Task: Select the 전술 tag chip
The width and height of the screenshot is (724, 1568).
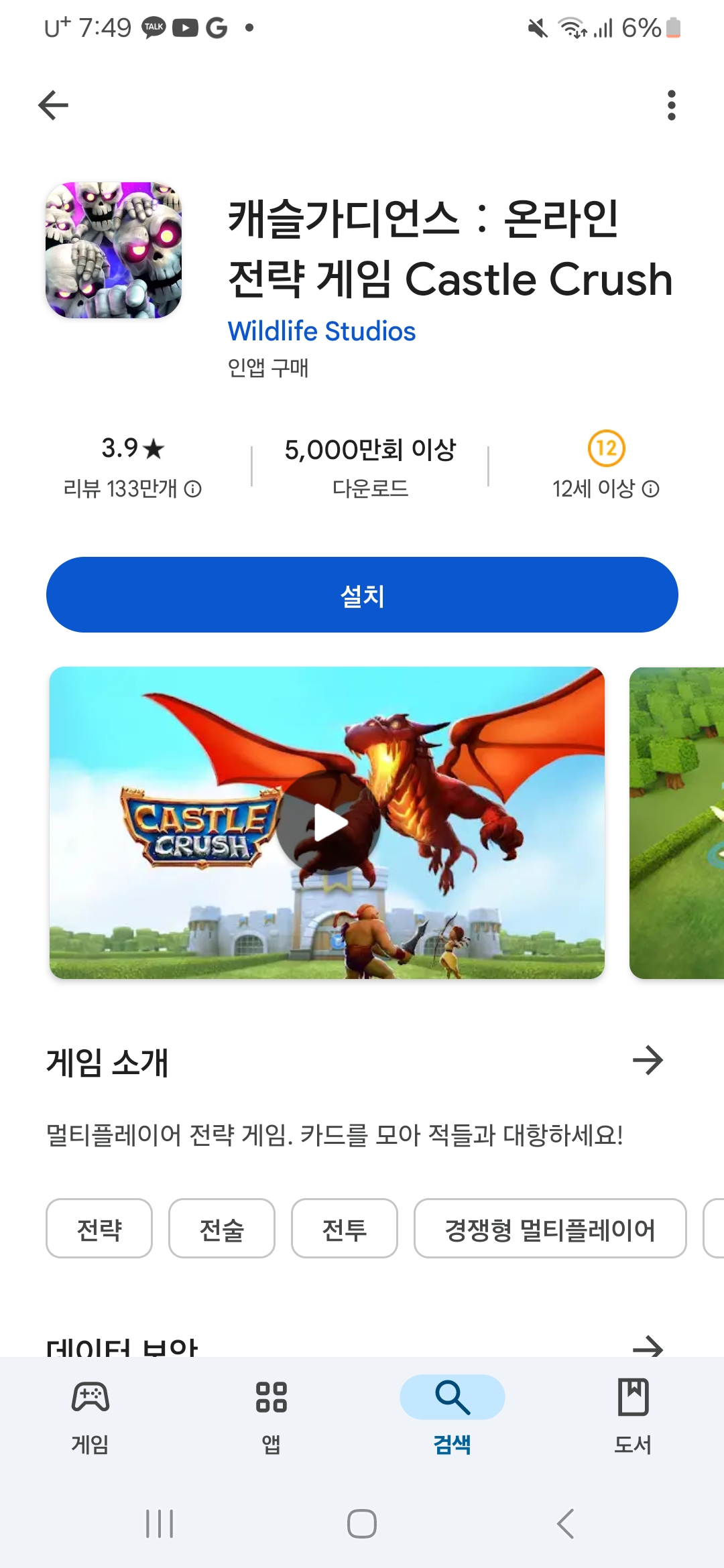Action: tap(222, 1228)
